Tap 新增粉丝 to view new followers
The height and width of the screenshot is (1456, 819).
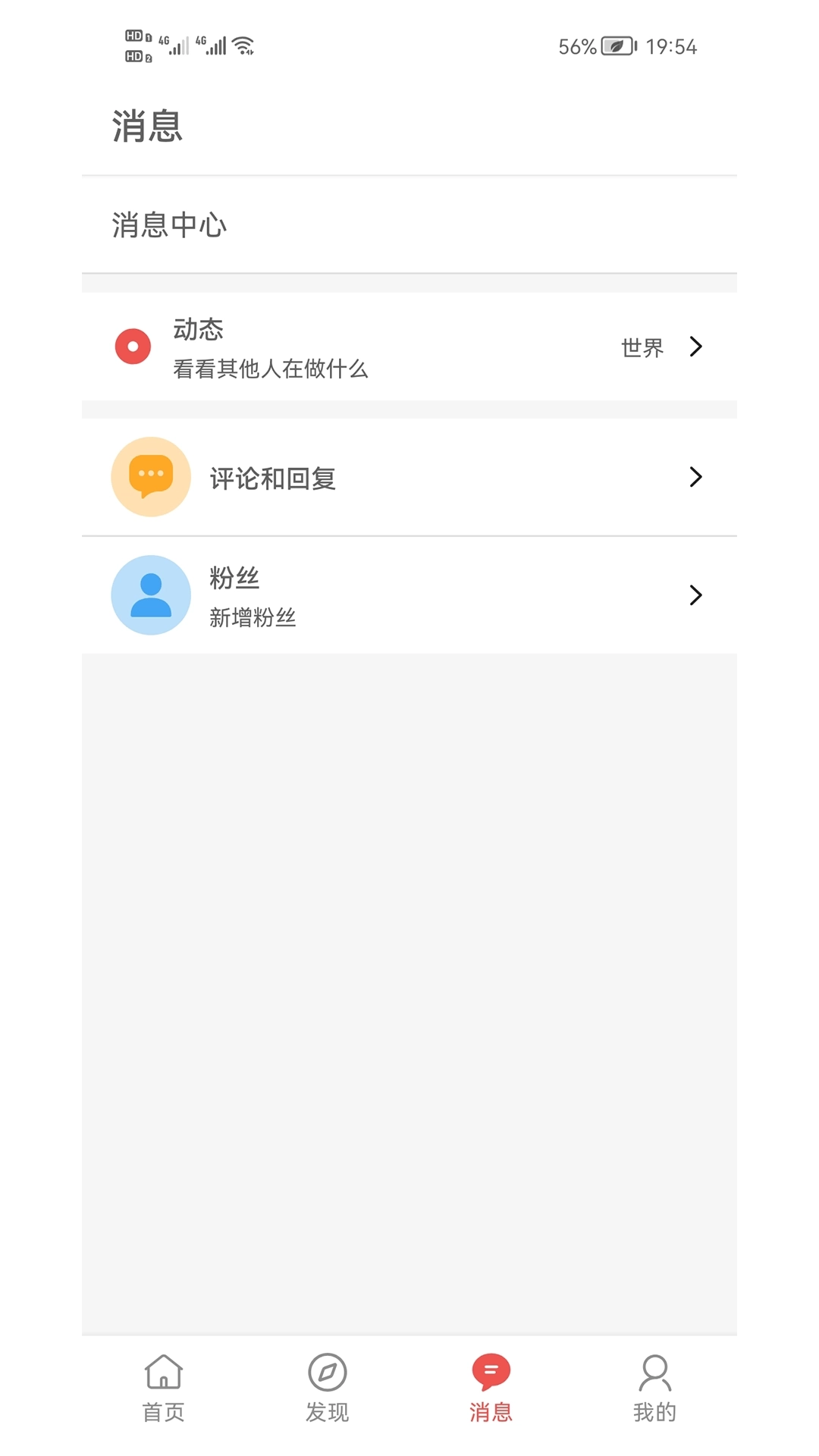(253, 618)
